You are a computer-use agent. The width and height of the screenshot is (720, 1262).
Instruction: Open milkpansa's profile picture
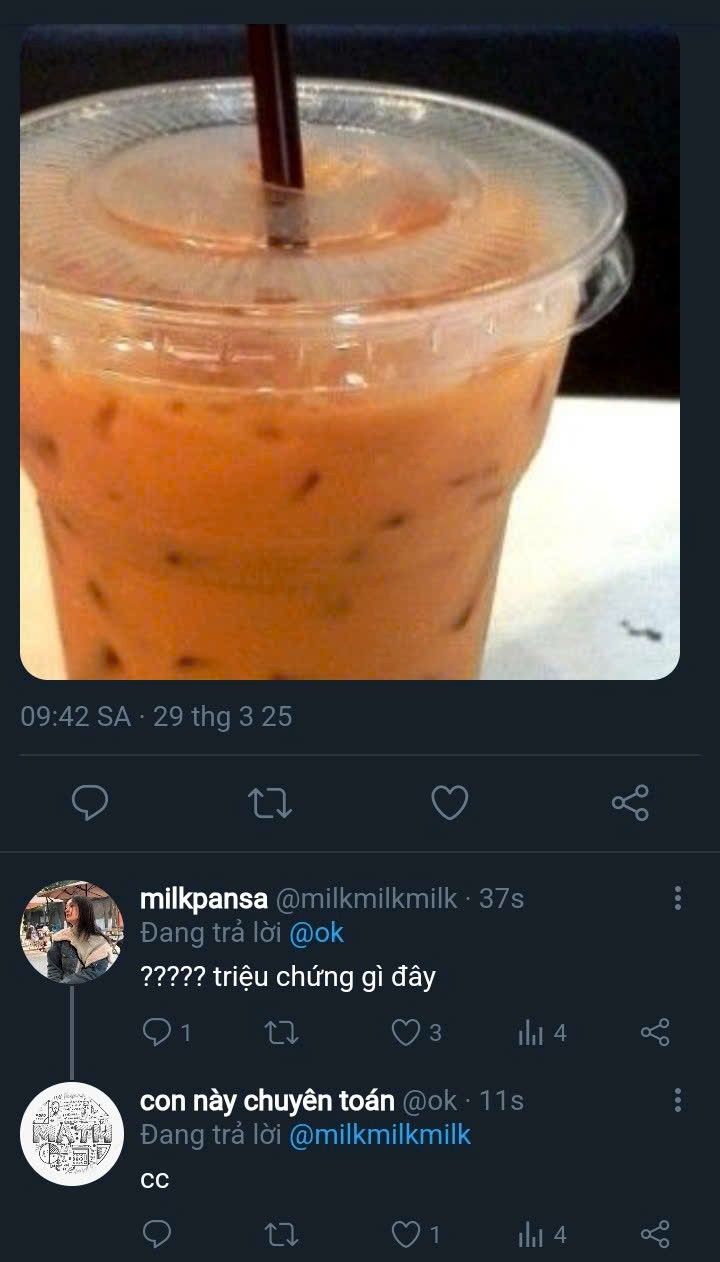coord(72,932)
